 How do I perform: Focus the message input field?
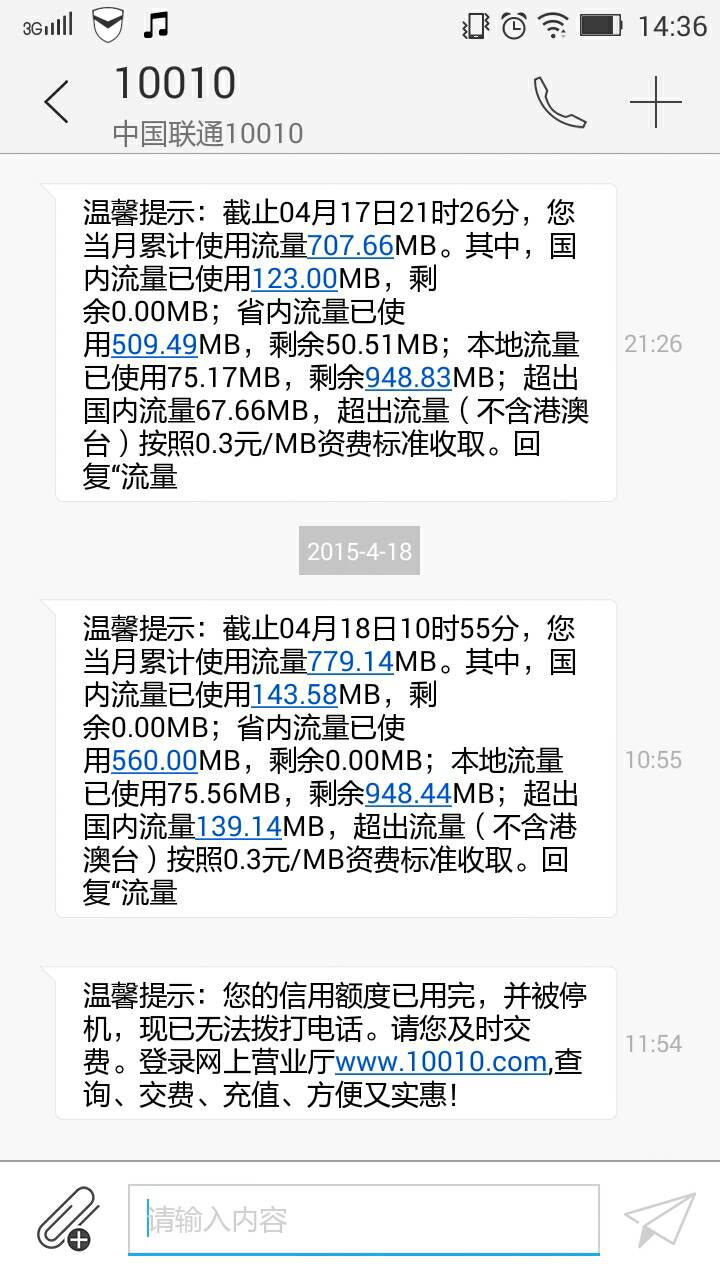364,1219
